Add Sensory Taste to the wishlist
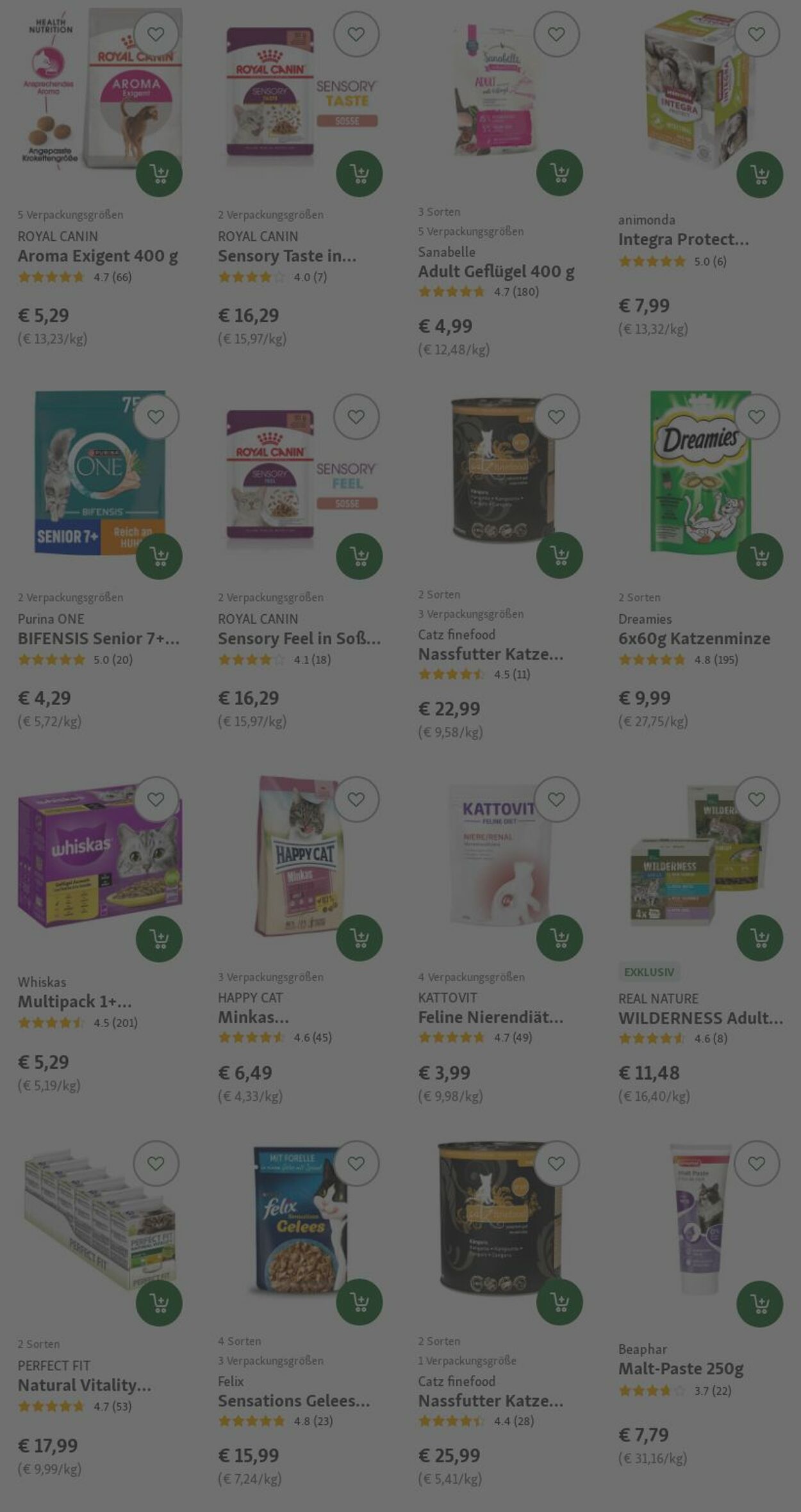801x1512 pixels. tap(356, 34)
